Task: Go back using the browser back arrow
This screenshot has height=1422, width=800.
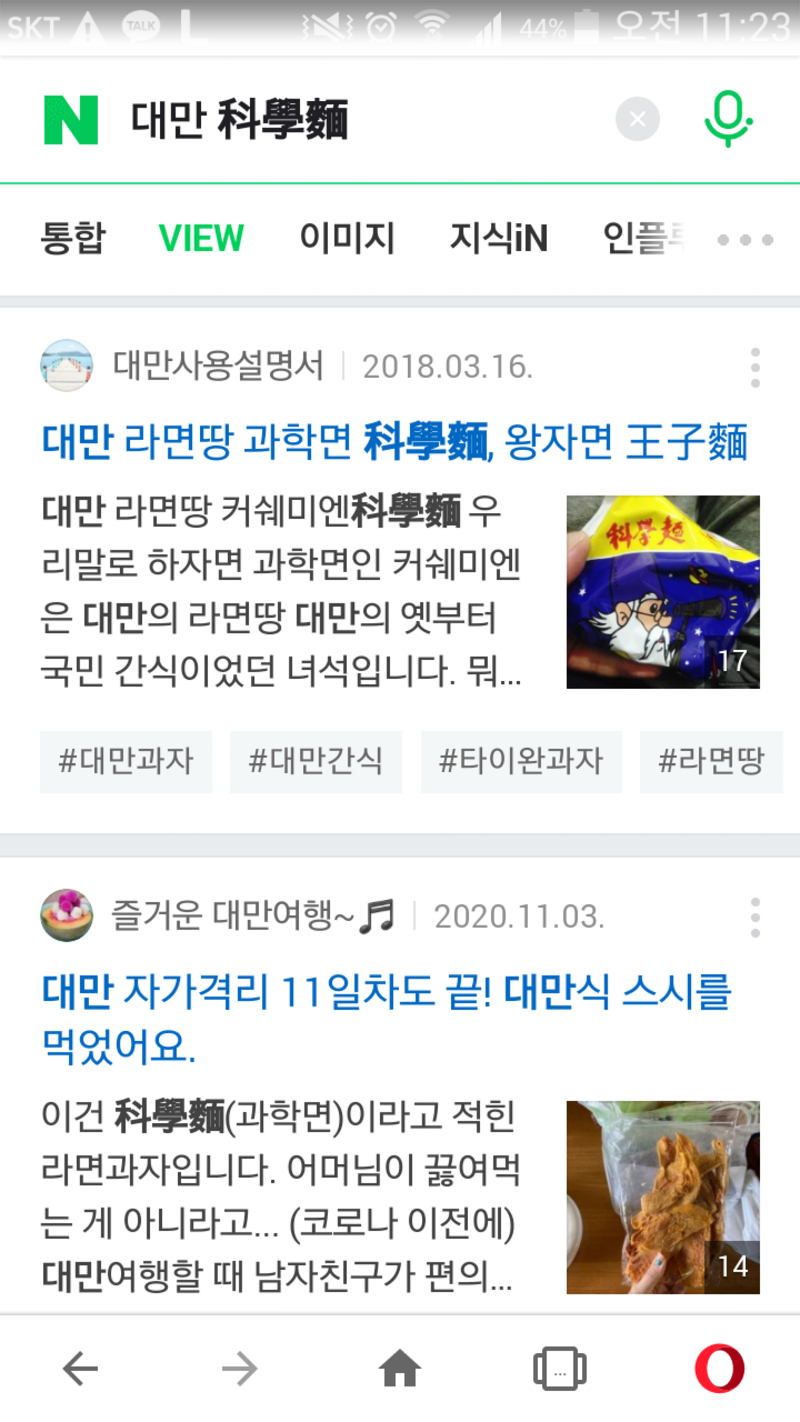Action: pyautogui.click(x=80, y=1369)
